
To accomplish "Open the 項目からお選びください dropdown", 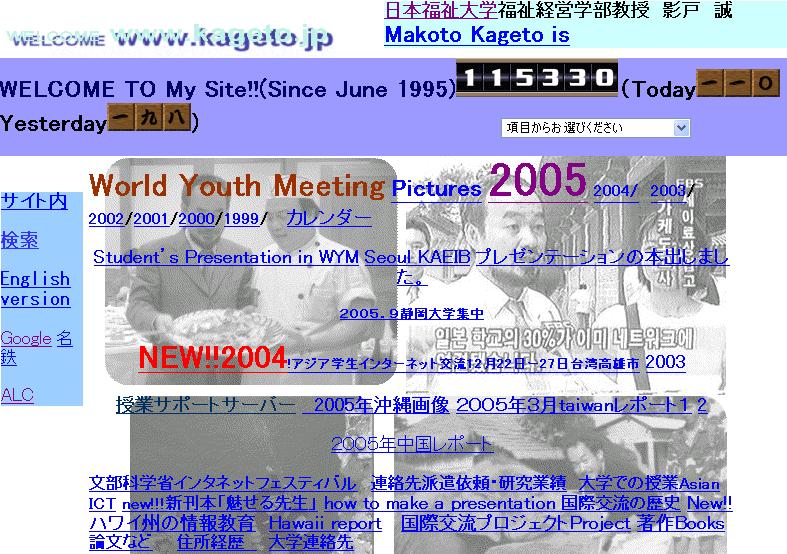I will click(595, 128).
